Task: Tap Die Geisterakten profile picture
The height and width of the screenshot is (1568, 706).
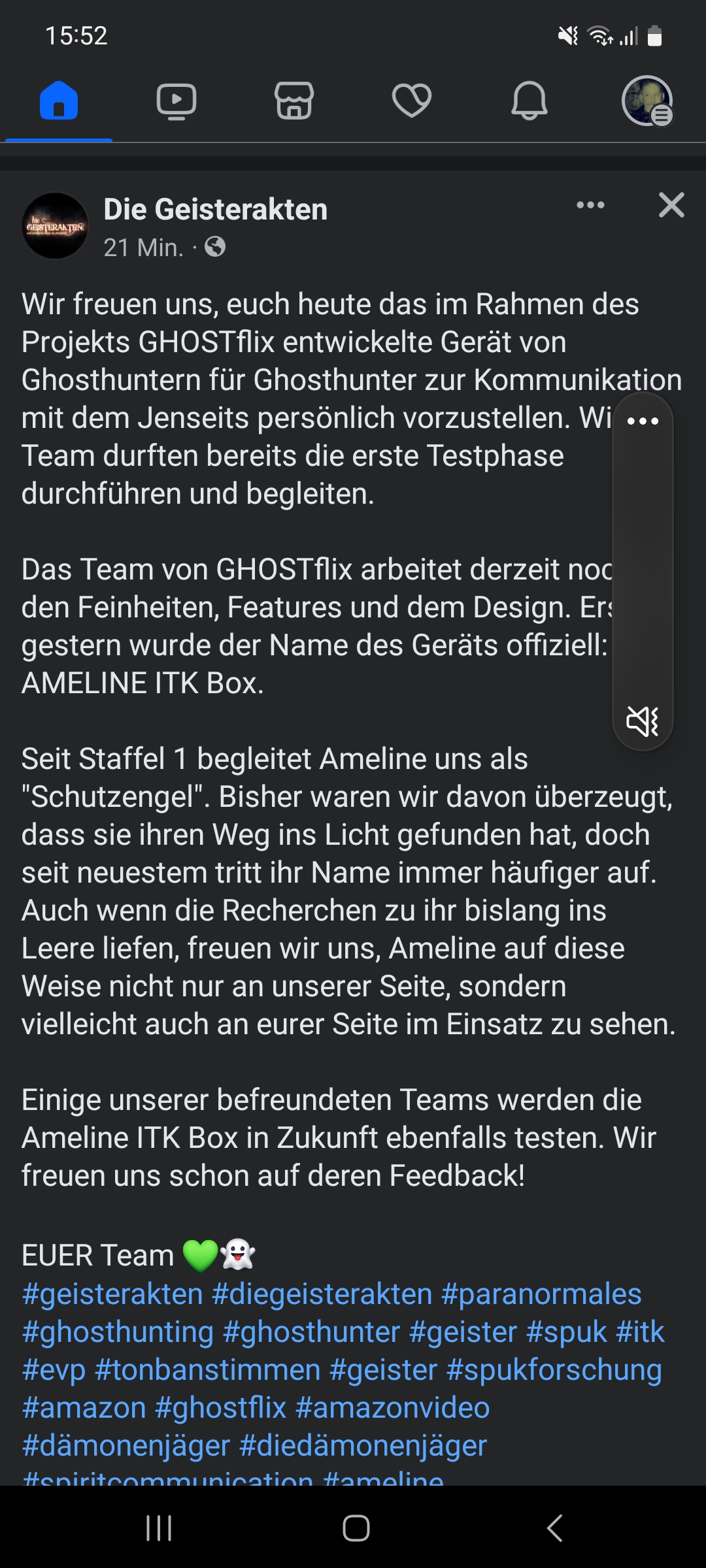Action: coord(56,225)
